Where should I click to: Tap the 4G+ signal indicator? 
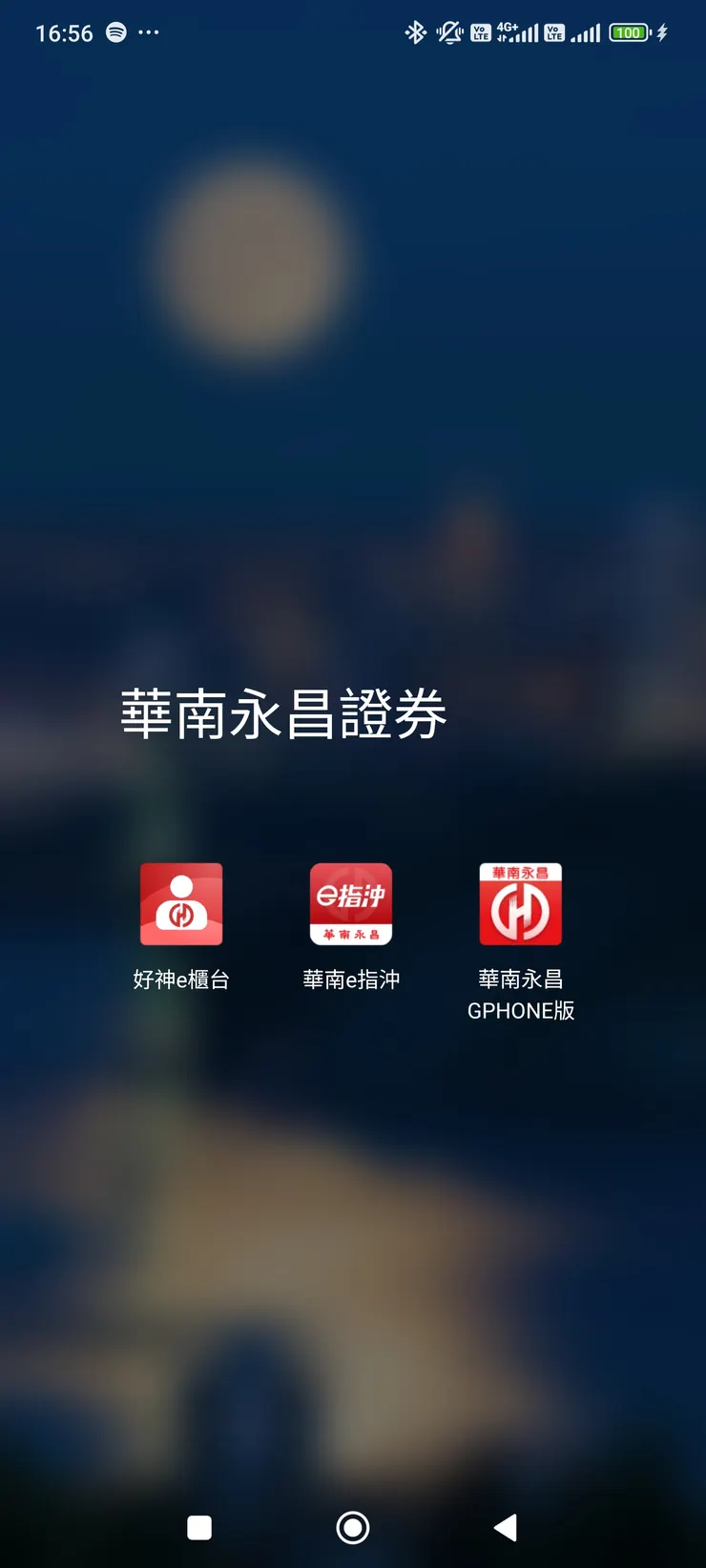click(512, 31)
